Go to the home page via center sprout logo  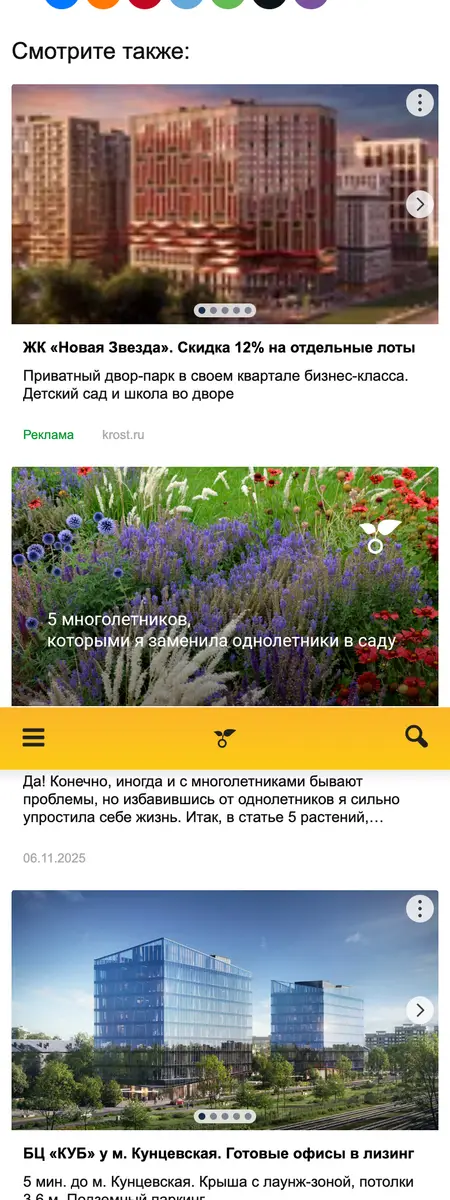225,738
